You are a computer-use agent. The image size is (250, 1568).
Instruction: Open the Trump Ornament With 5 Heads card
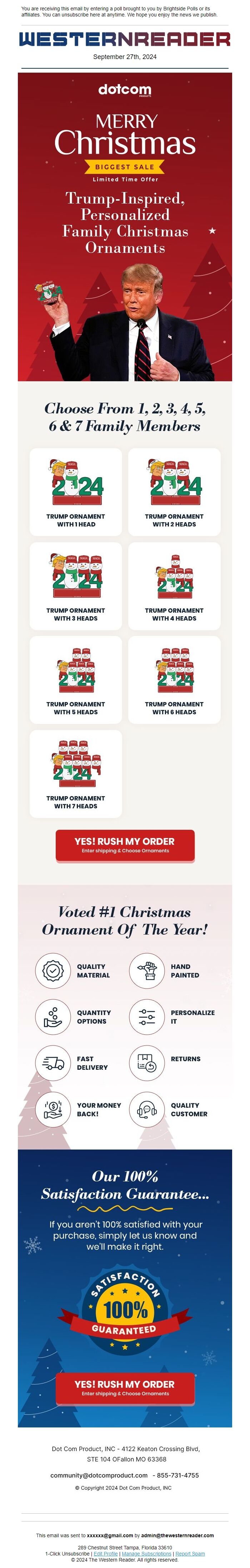pos(75,679)
